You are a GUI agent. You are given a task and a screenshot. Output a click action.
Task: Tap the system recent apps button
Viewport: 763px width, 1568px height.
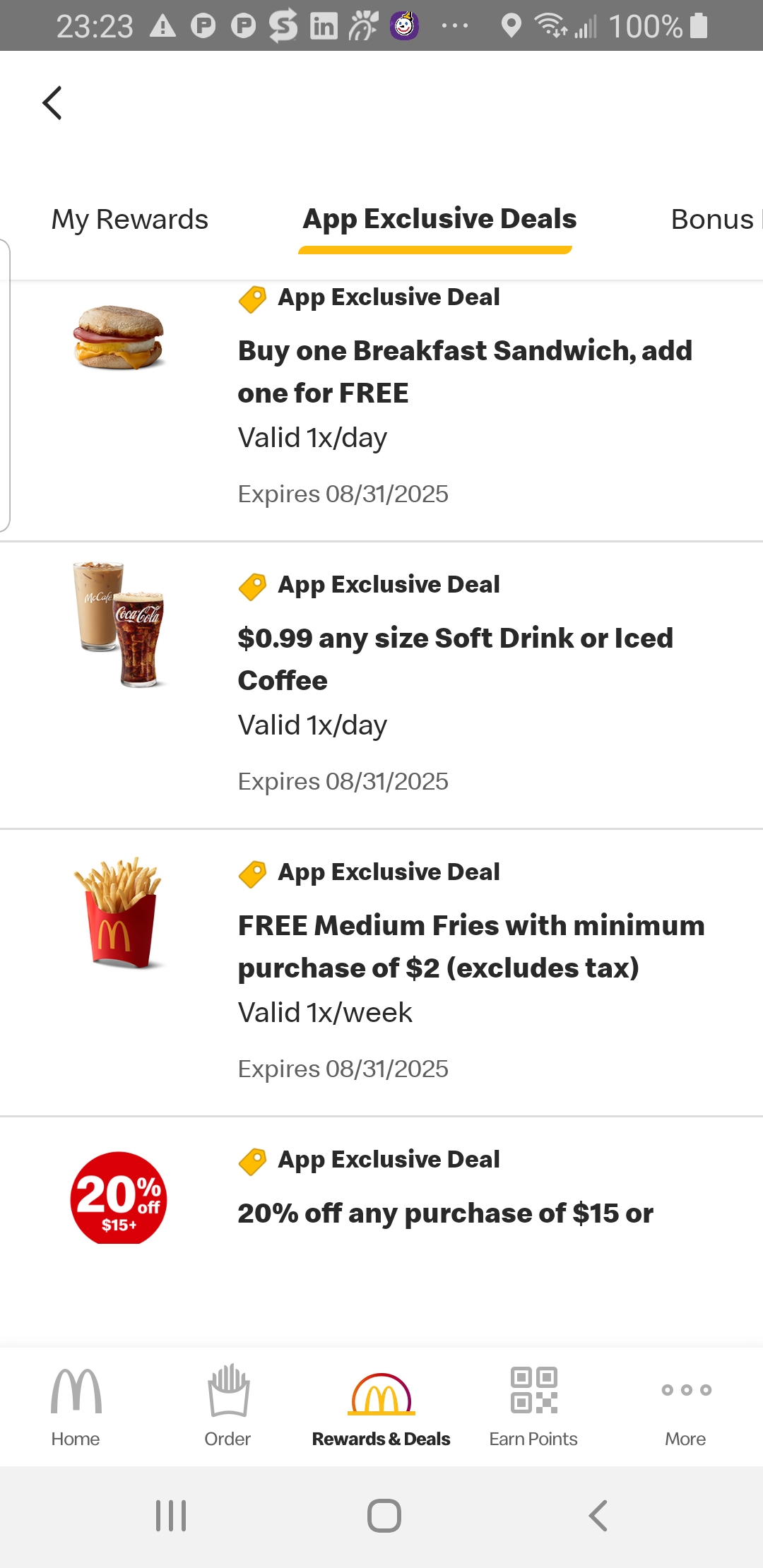point(171,1516)
